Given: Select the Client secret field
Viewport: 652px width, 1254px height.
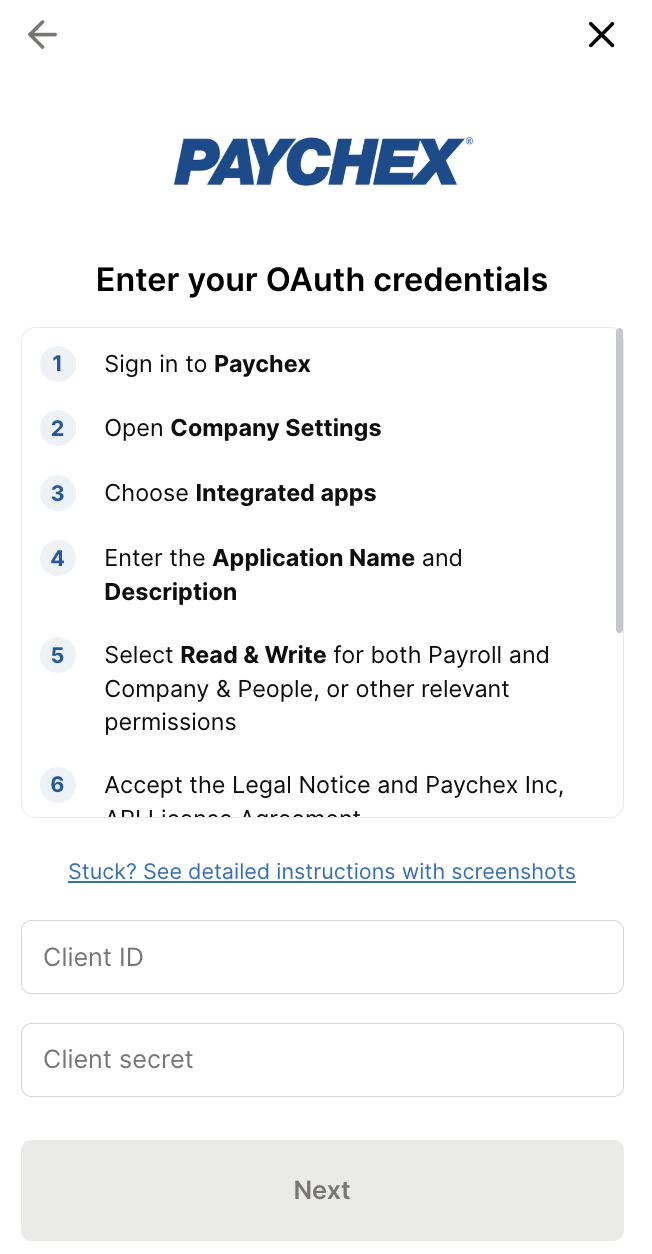Looking at the screenshot, I should (x=322, y=1059).
